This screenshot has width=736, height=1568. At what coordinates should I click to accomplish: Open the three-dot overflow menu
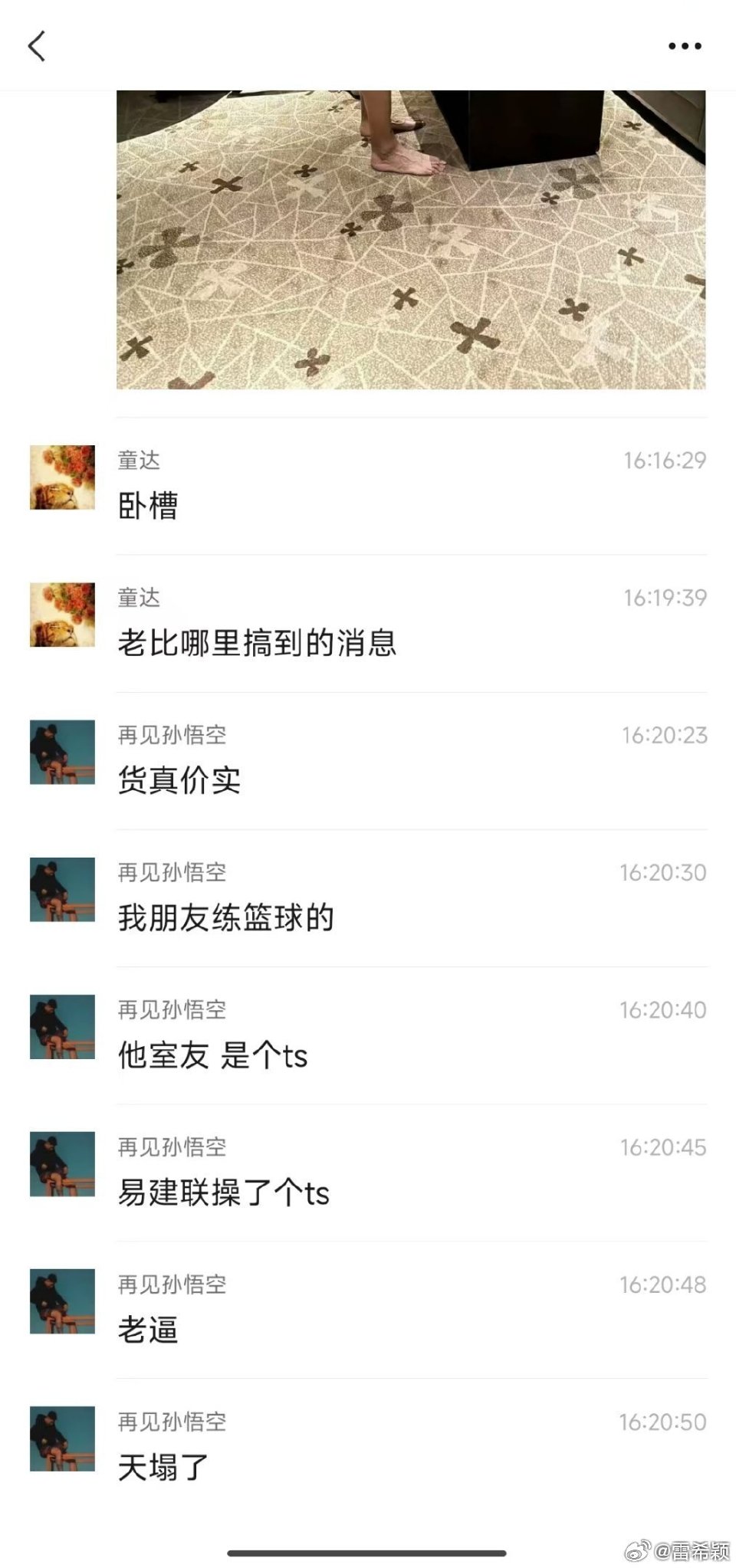684,46
